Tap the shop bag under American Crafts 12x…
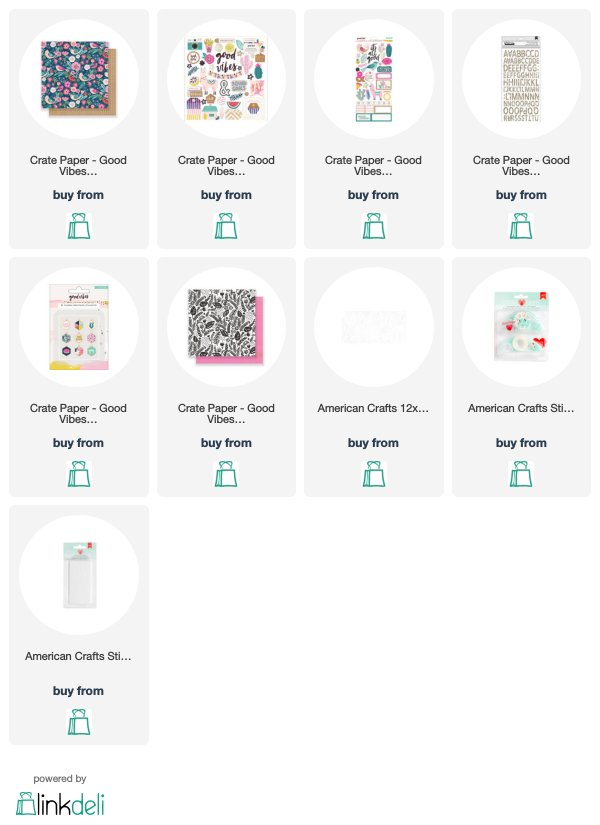The width and height of the screenshot is (600, 825). coord(374,474)
